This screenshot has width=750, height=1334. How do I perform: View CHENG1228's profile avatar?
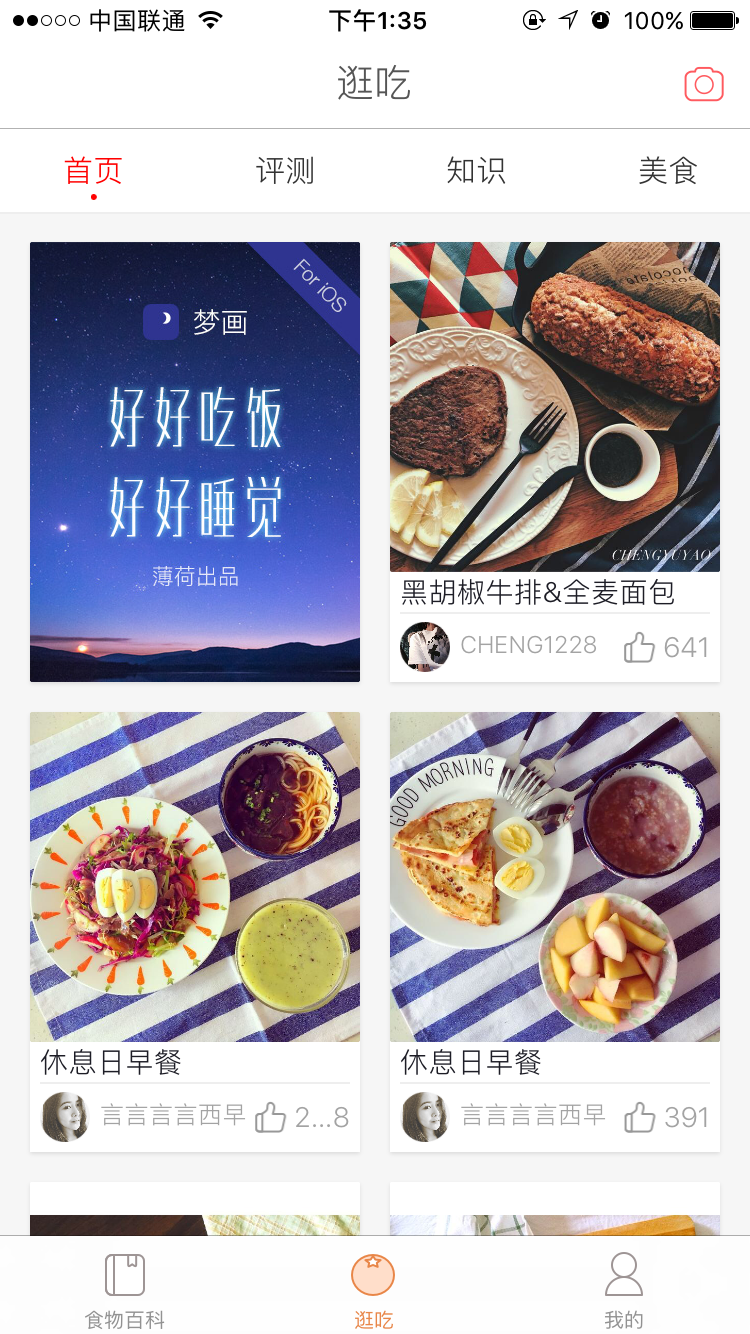point(424,647)
